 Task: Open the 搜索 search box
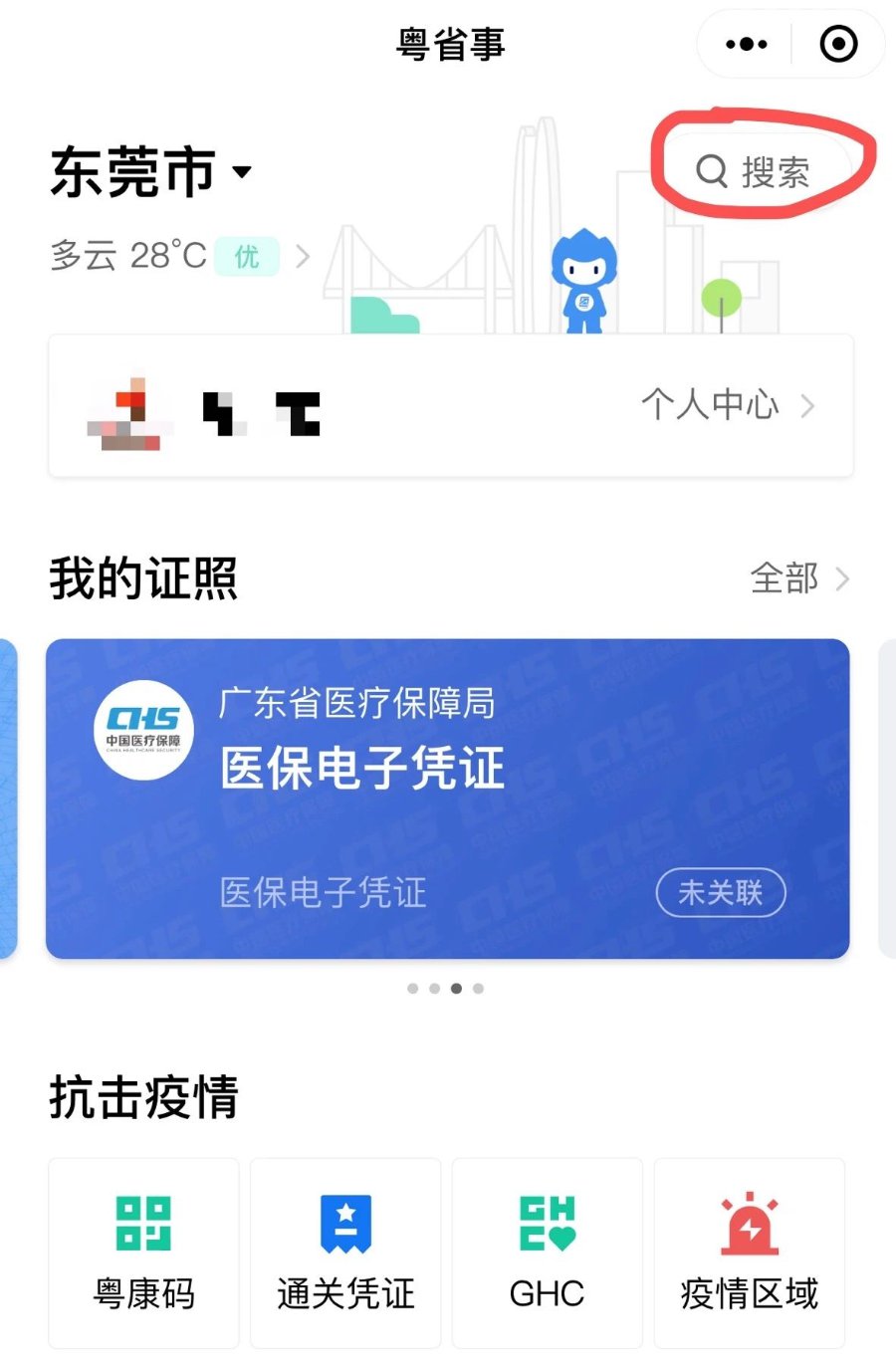click(x=754, y=171)
